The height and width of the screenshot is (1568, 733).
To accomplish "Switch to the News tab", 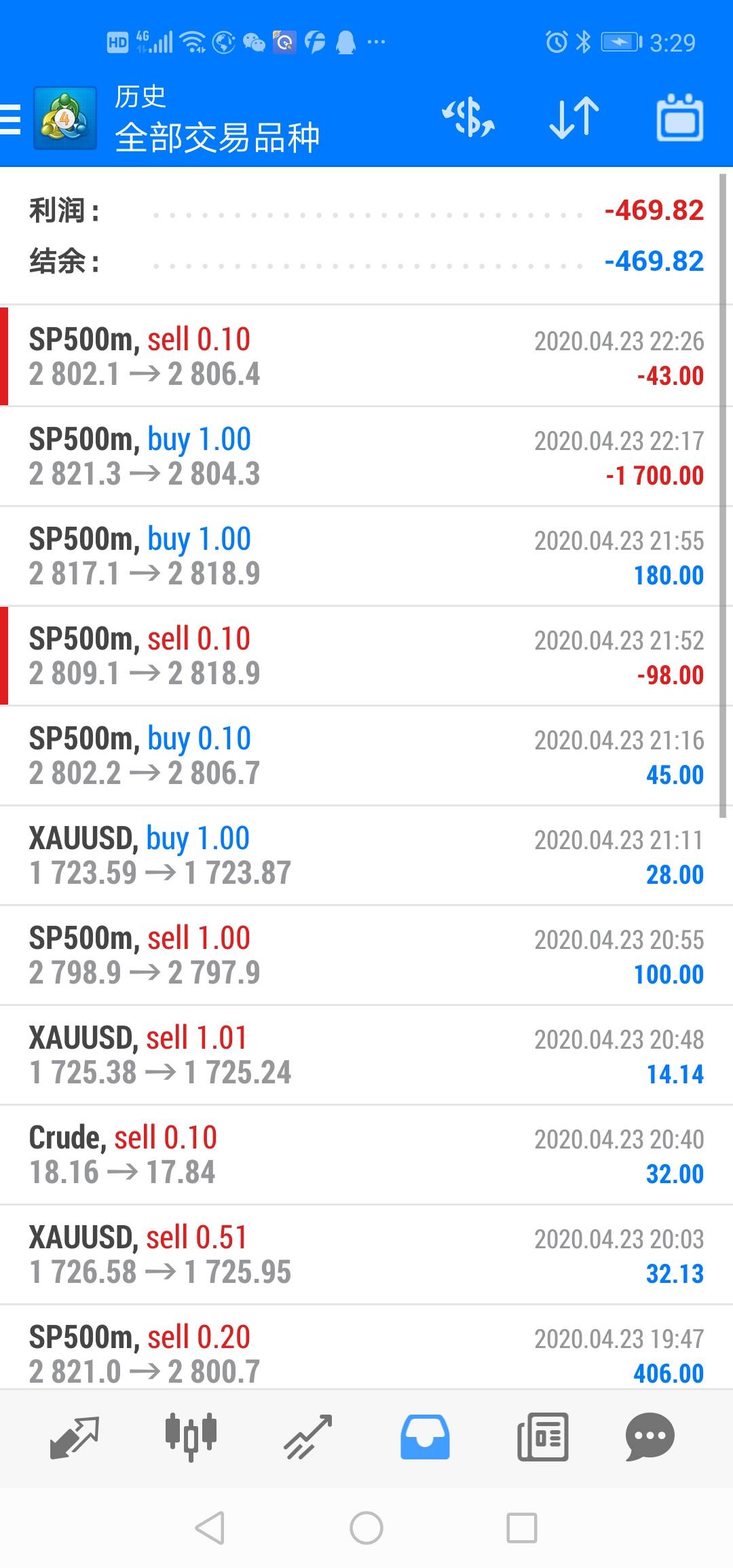I will [x=542, y=1437].
